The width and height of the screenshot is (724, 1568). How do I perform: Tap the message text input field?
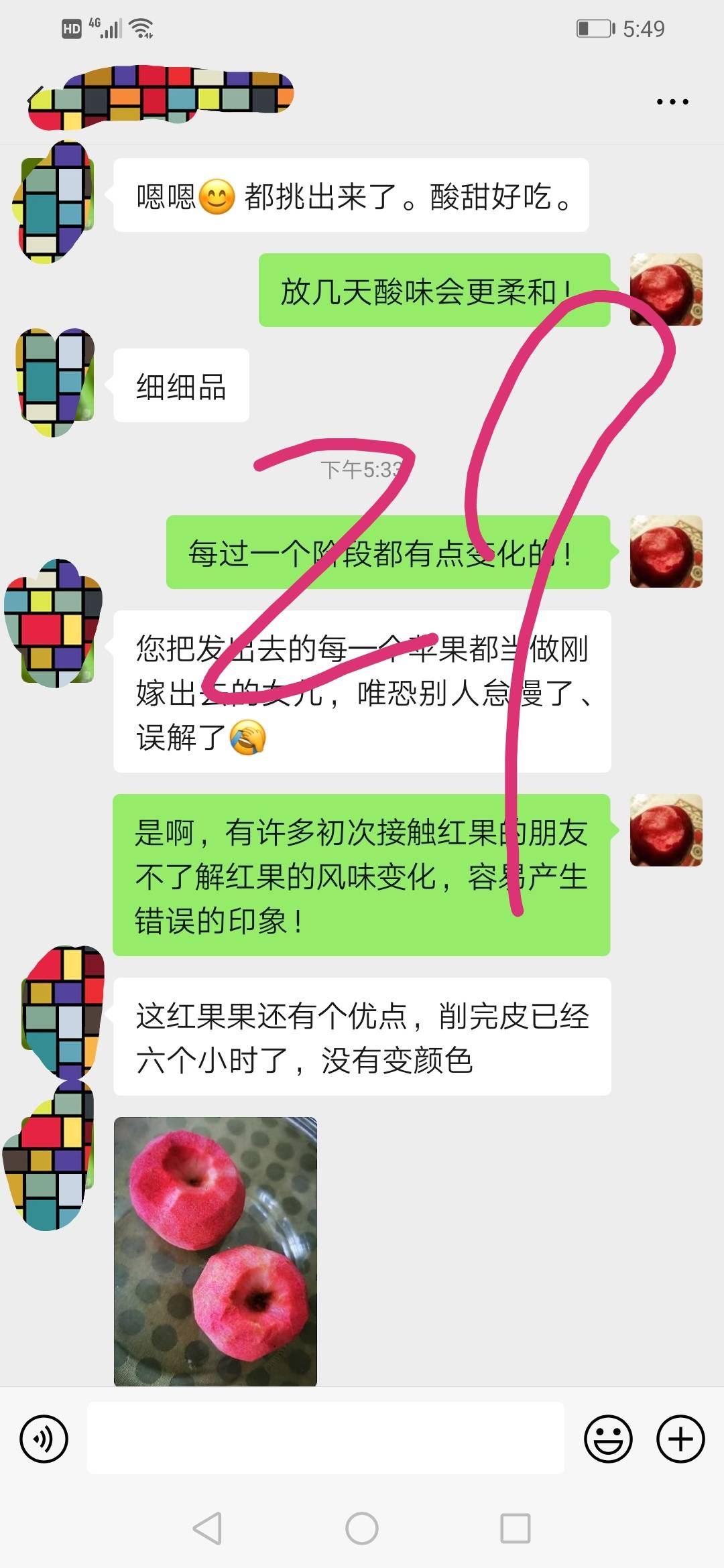[x=326, y=1438]
